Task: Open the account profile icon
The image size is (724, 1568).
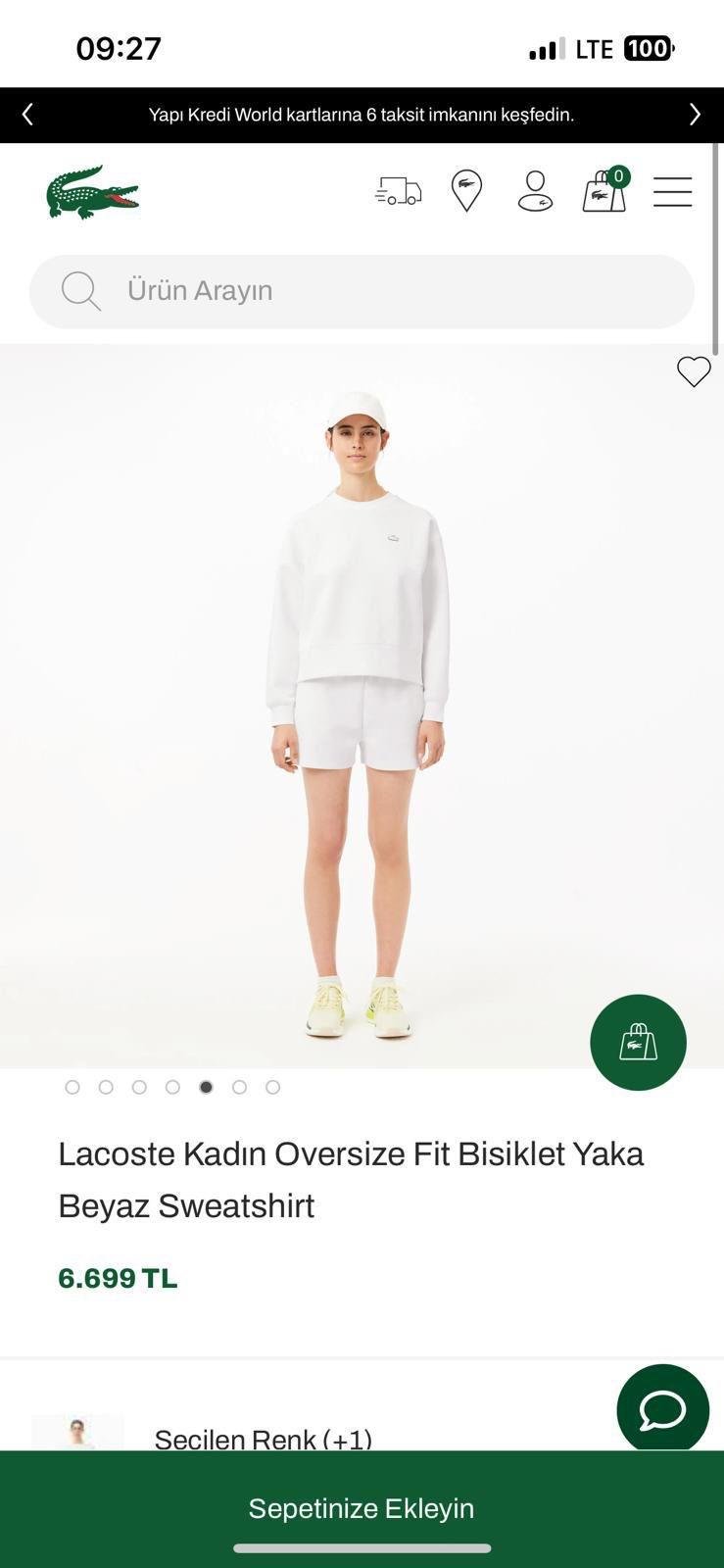Action: (535, 191)
